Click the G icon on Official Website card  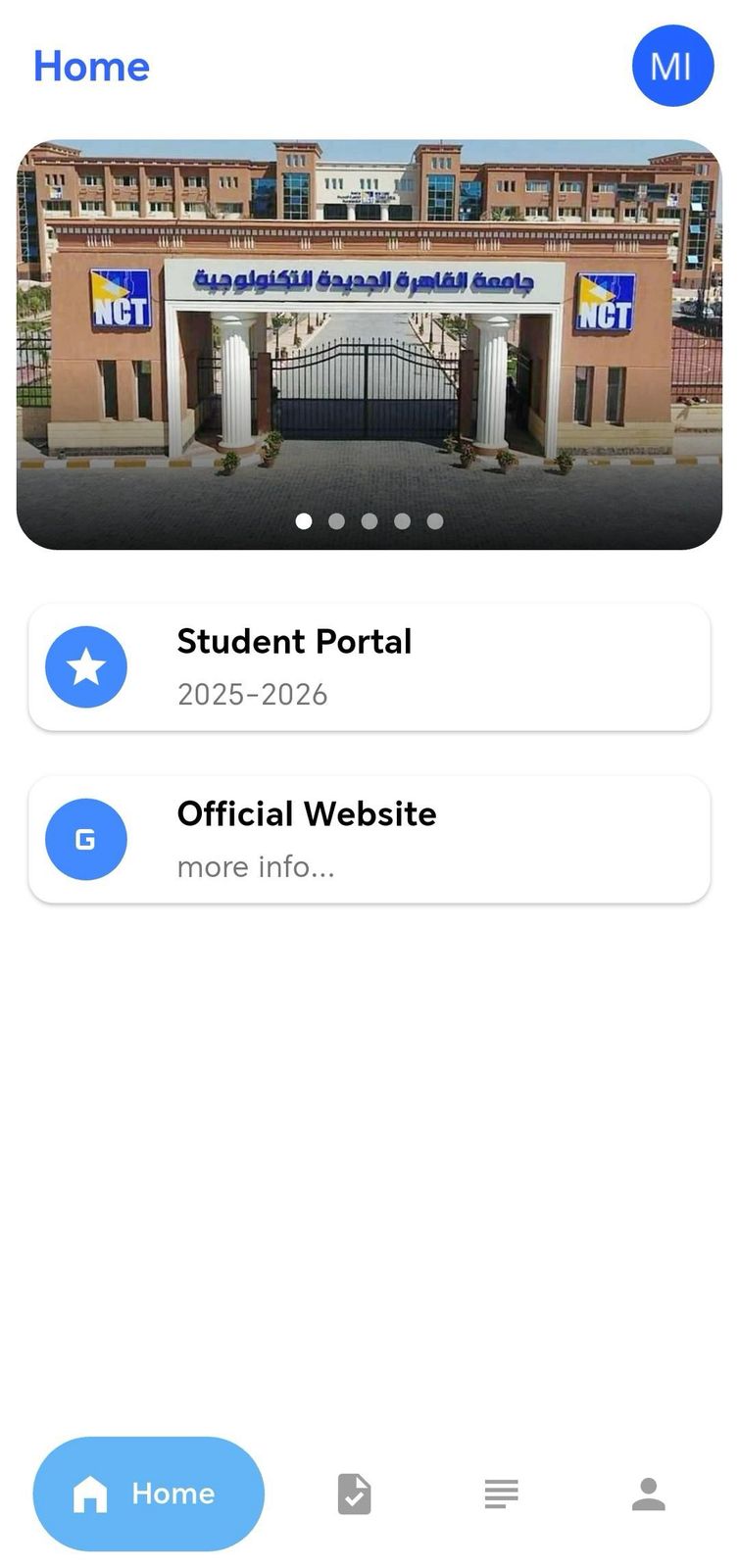coord(86,839)
